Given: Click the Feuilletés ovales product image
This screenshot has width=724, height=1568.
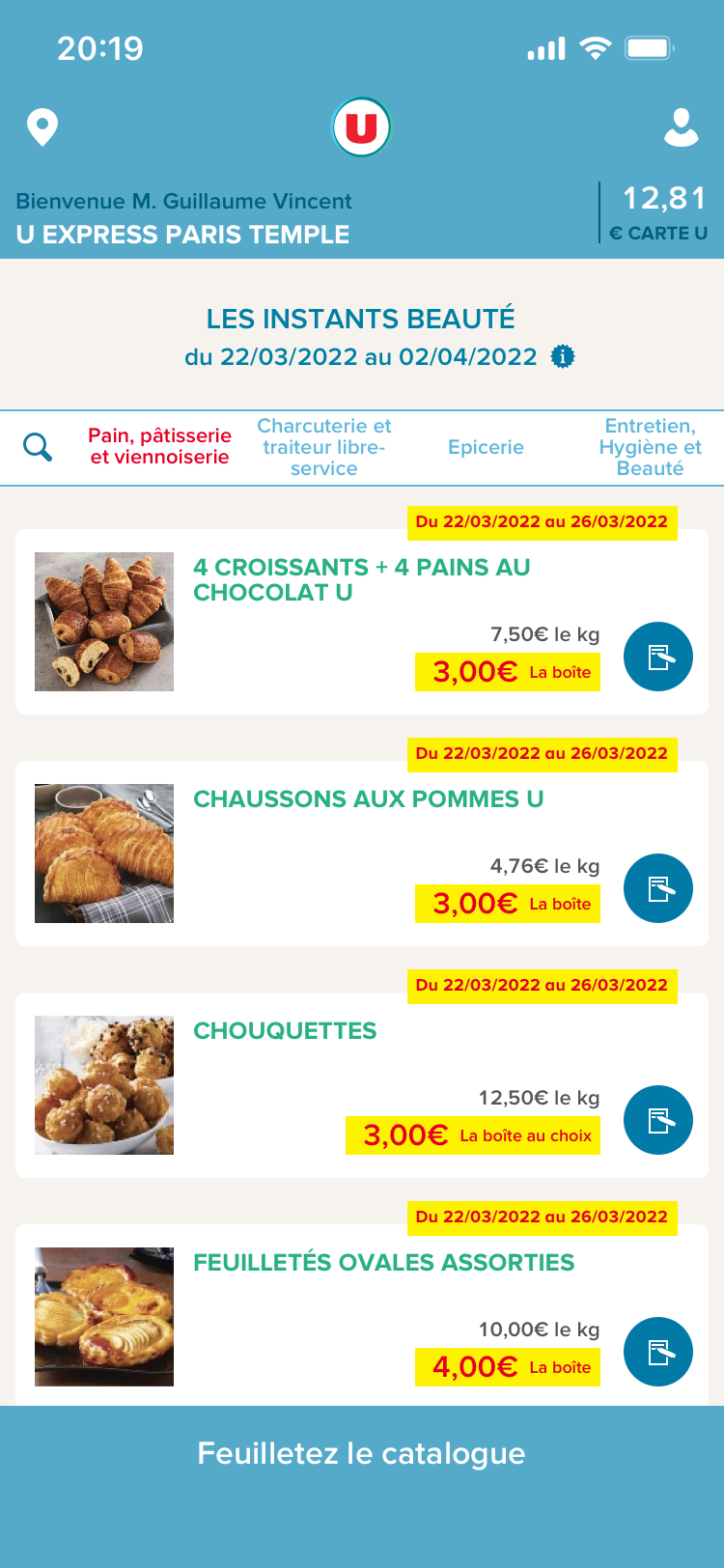Looking at the screenshot, I should coord(104,1318).
